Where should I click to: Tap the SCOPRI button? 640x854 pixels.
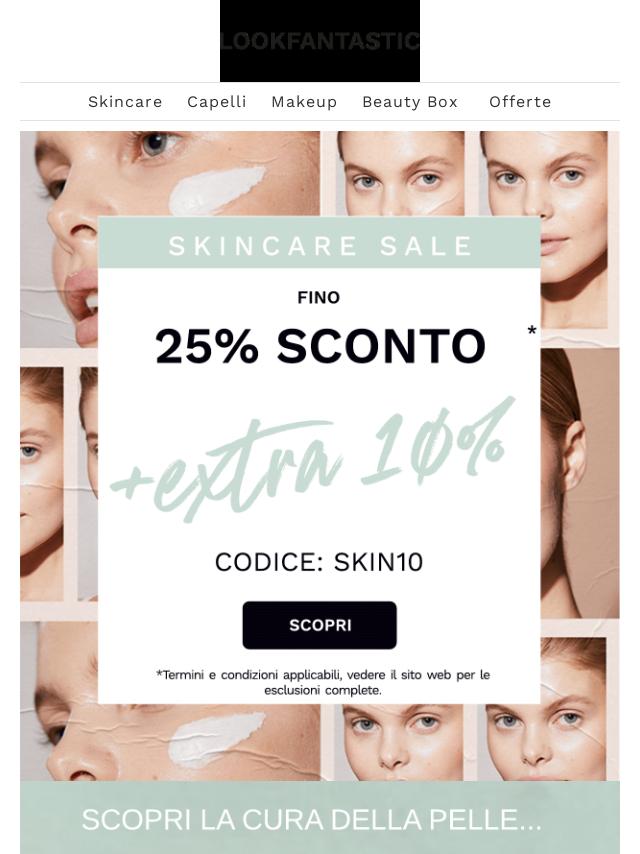pos(320,625)
